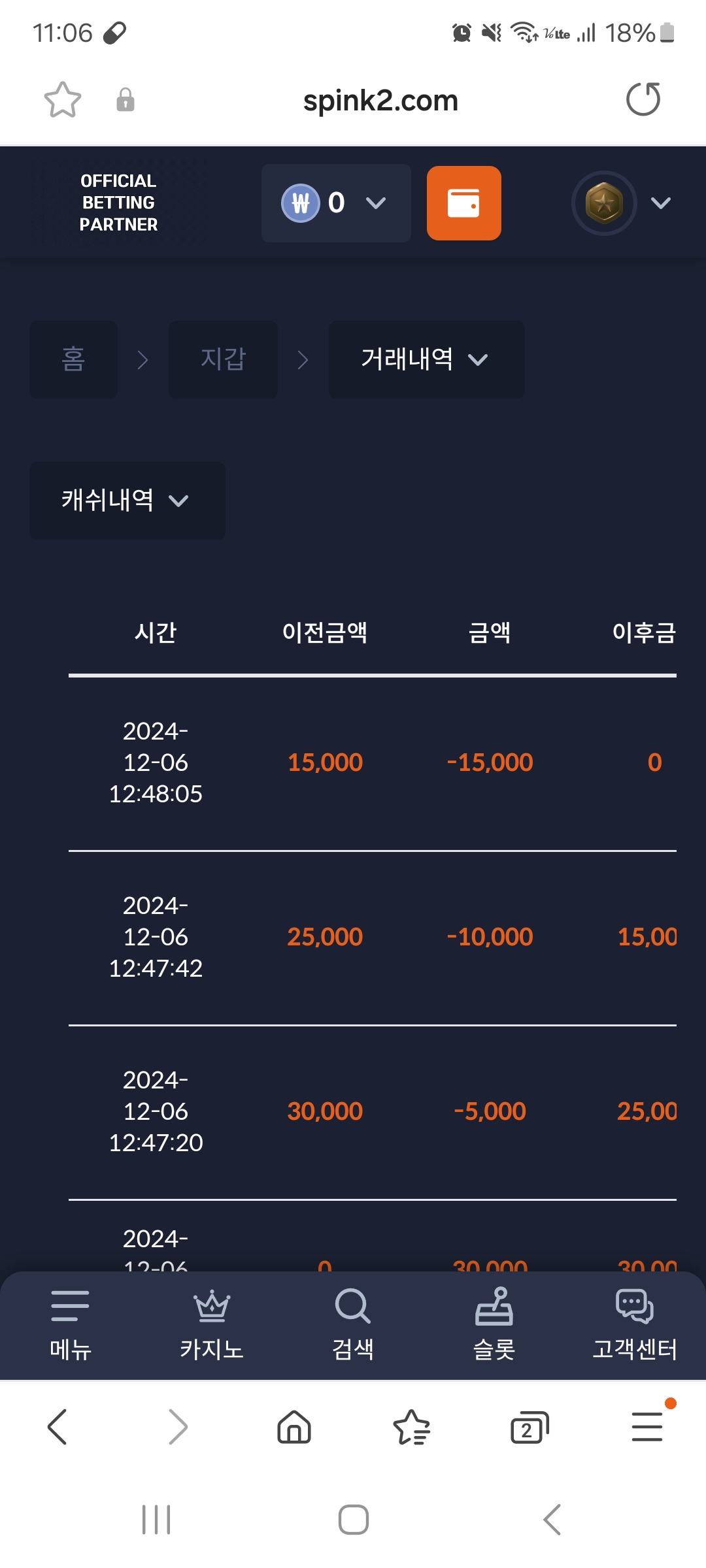The image size is (706, 1568).
Task: Open the orange wallet button
Action: pyautogui.click(x=463, y=203)
